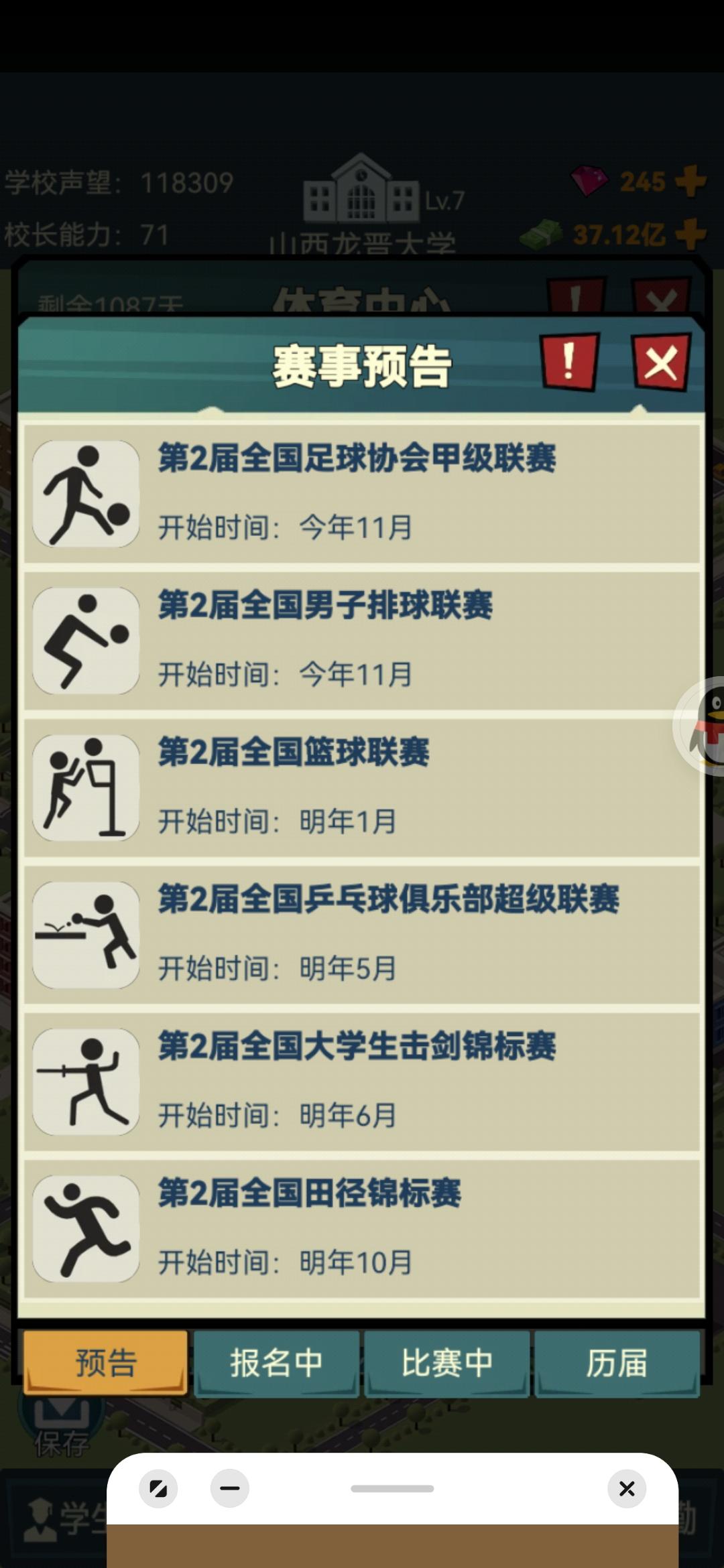Click the fencing championship icon
This screenshot has height=1568, width=724.
(x=84, y=1084)
